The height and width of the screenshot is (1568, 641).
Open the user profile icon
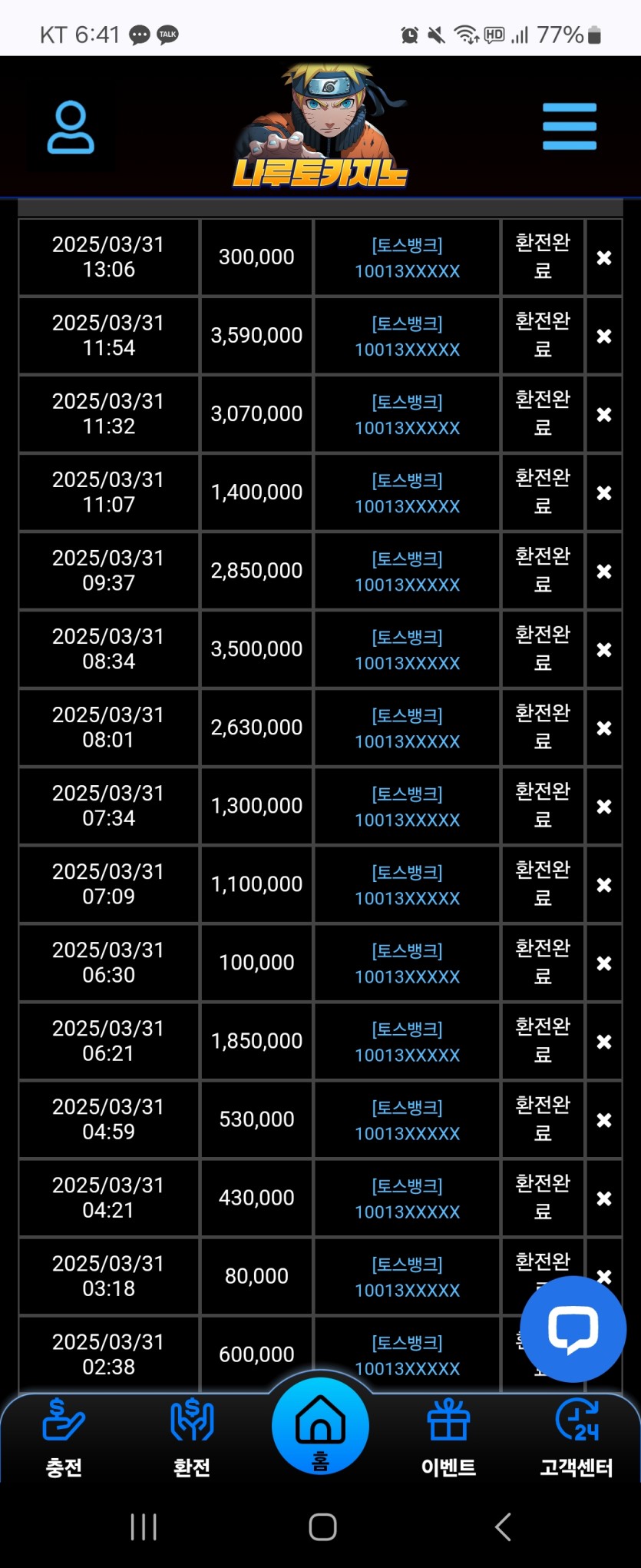(x=71, y=128)
